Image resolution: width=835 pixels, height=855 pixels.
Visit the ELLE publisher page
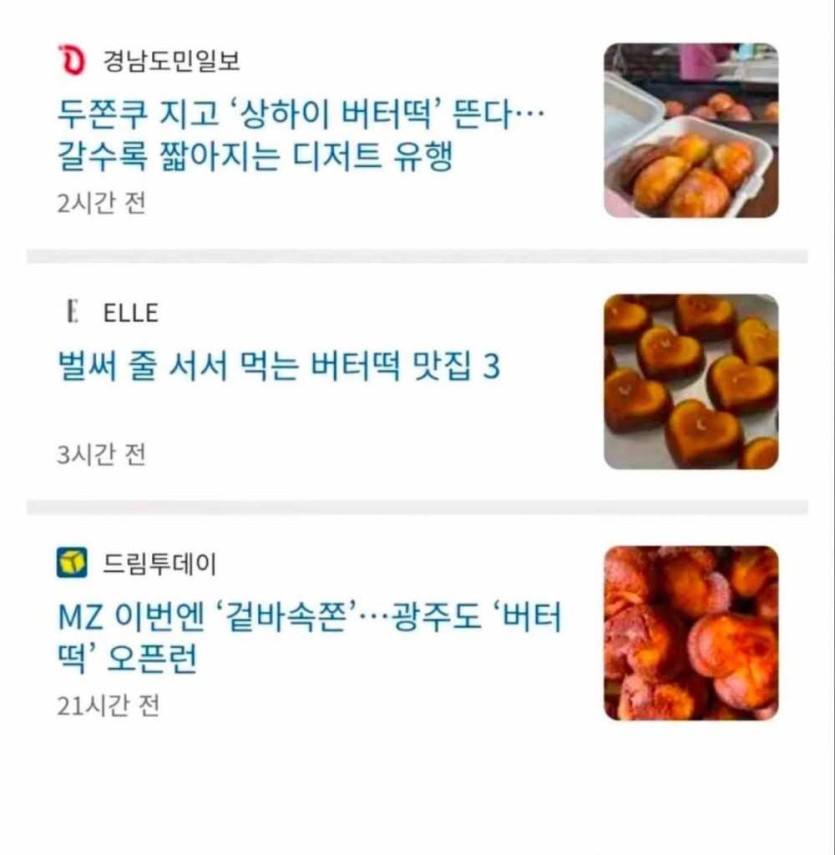[130, 313]
